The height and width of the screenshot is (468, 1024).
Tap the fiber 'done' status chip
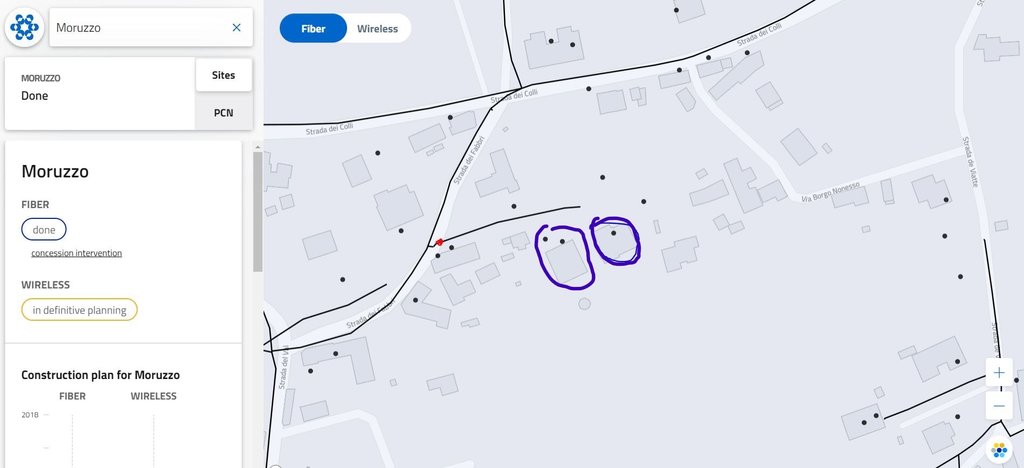(x=44, y=229)
